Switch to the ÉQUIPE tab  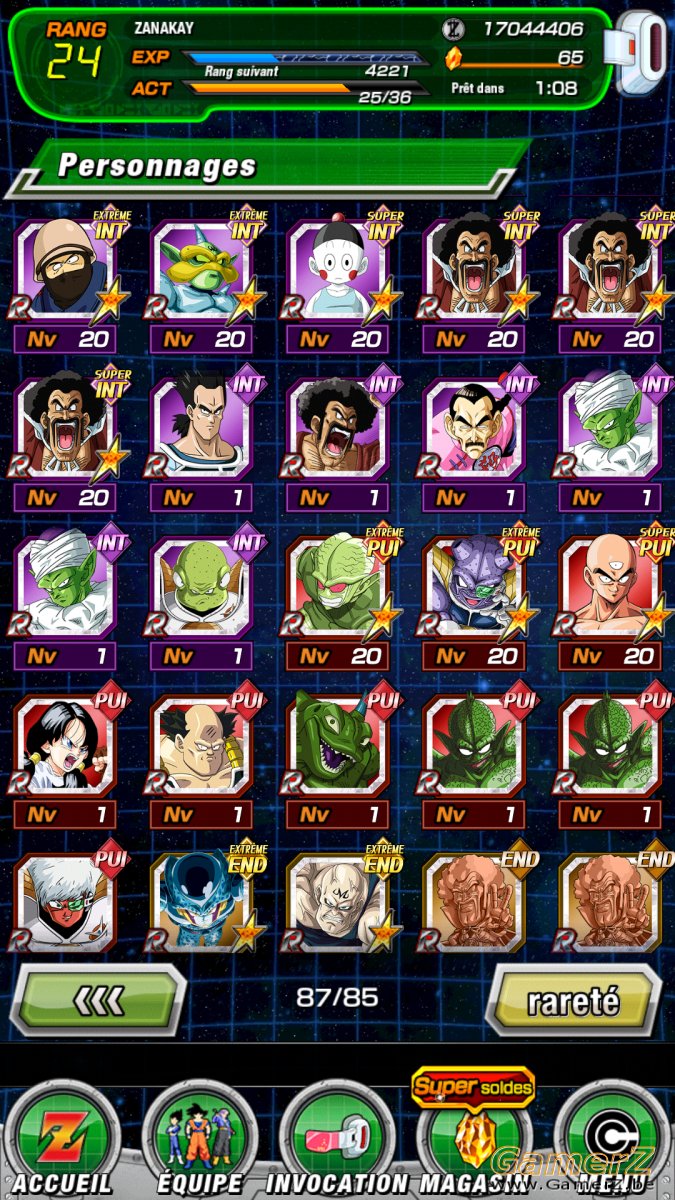click(x=200, y=1140)
